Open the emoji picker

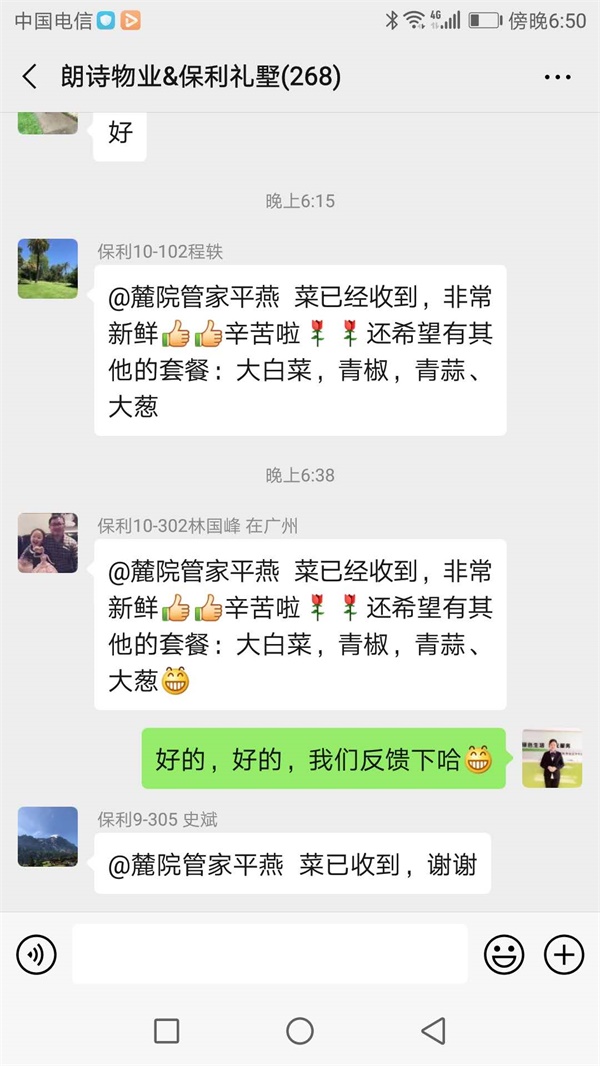coord(504,955)
